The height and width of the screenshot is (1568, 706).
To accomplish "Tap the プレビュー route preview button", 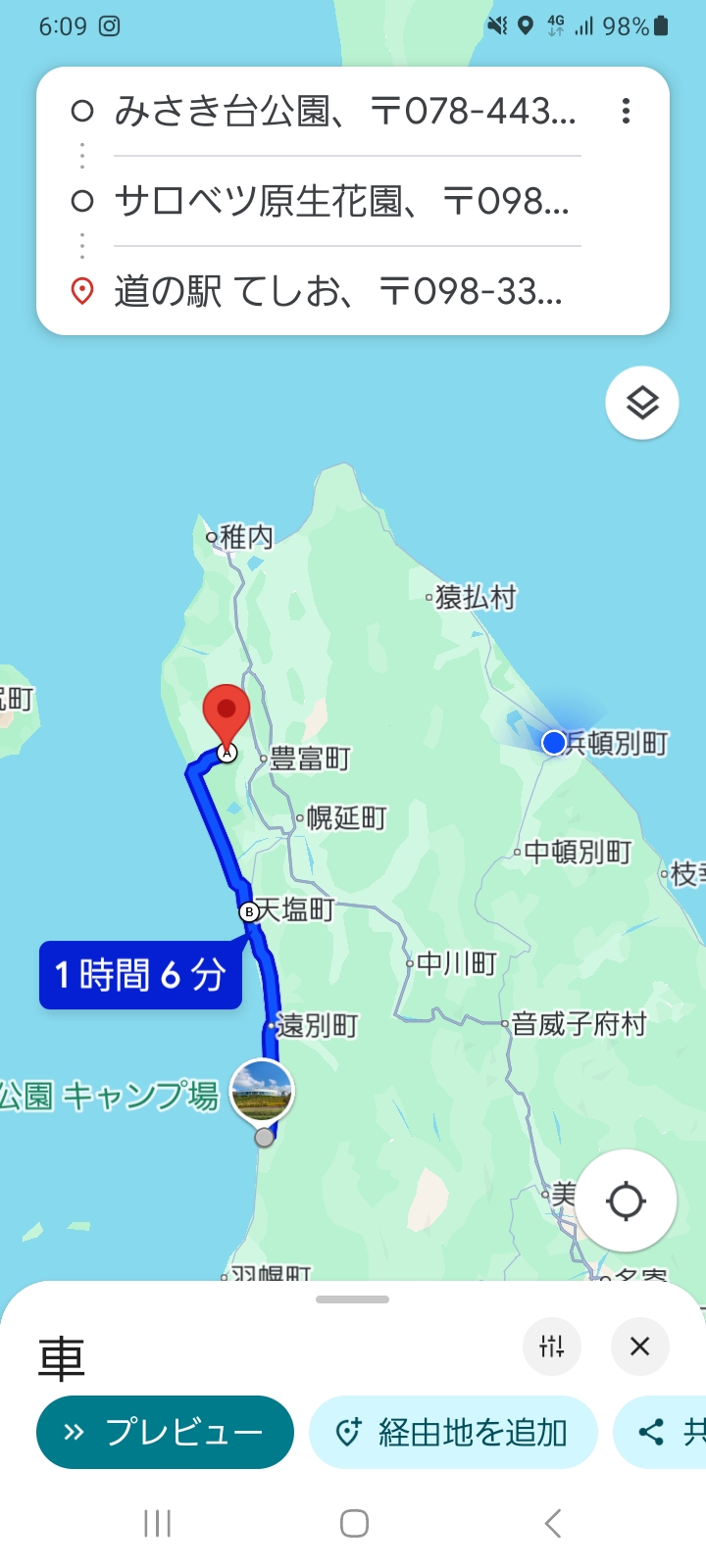I will pyautogui.click(x=165, y=1432).
